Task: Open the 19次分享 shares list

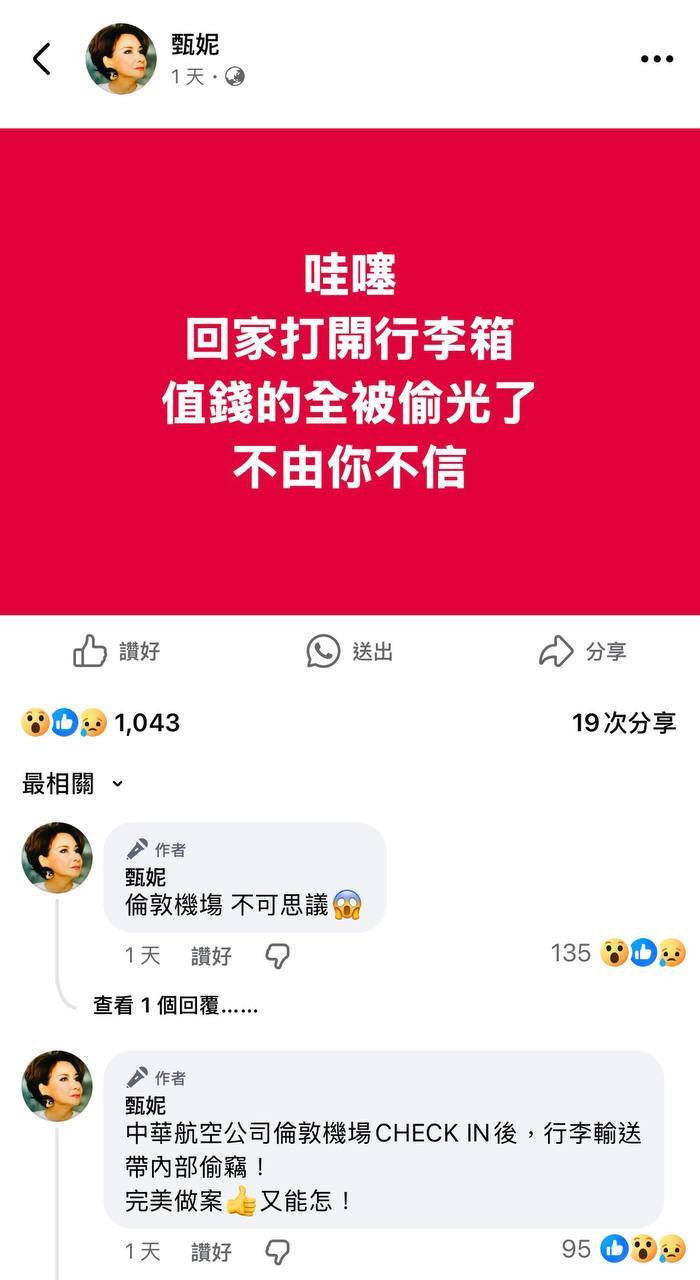Action: click(624, 722)
